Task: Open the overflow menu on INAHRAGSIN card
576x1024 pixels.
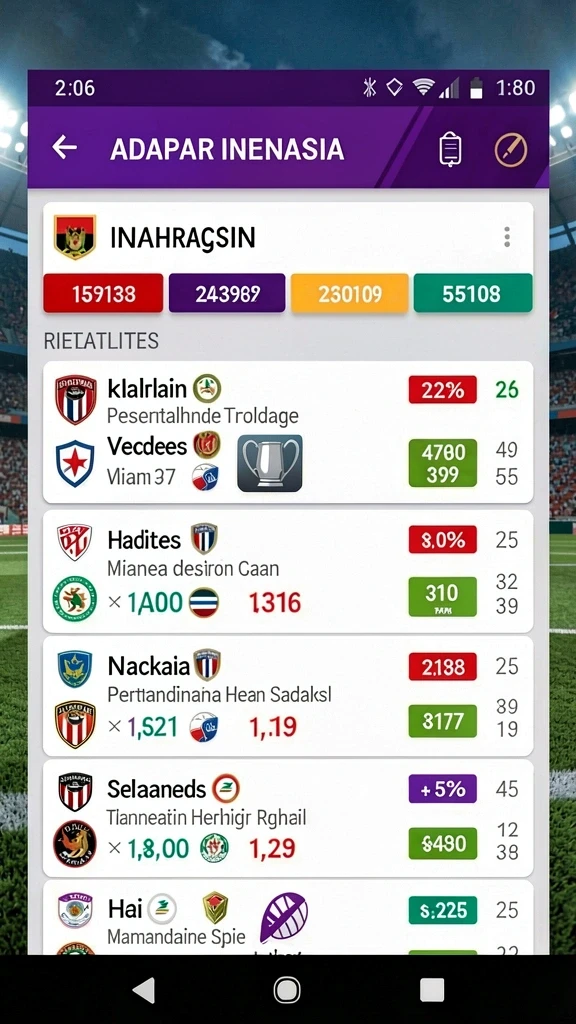Action: click(x=507, y=237)
